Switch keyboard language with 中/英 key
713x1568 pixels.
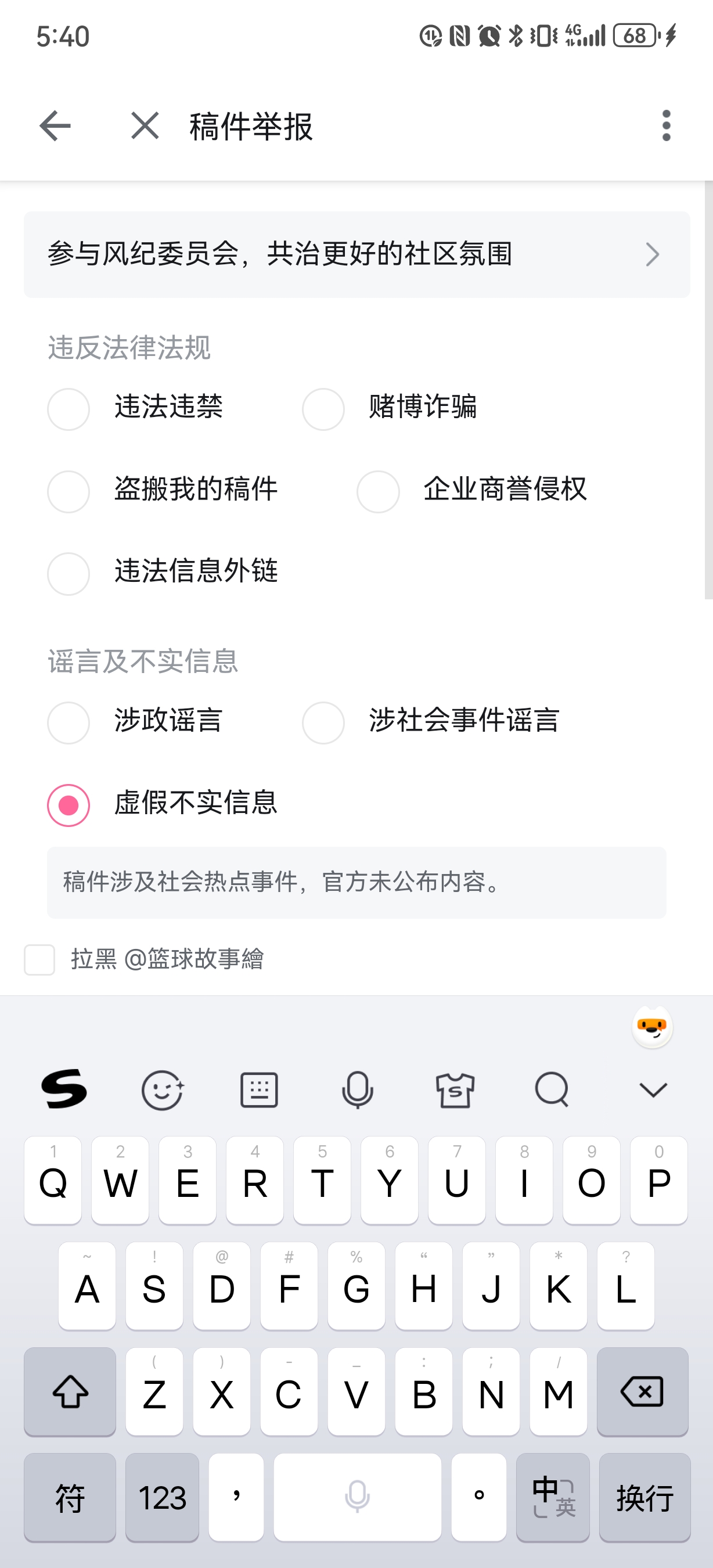tap(553, 1497)
